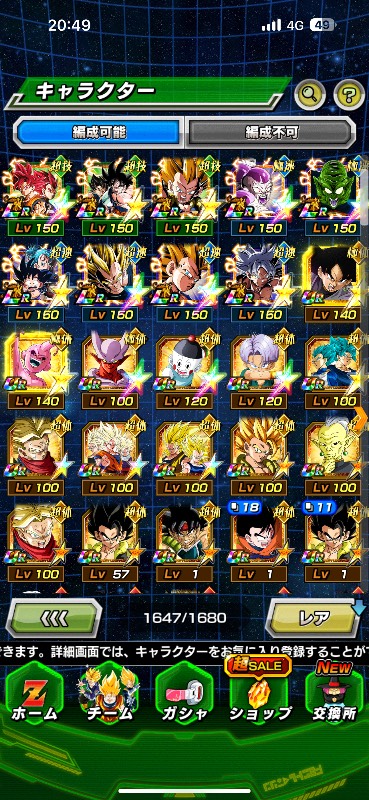Tap the orange arrow at right edge
Viewport: 369px width, 800px height.
(x=361, y=418)
